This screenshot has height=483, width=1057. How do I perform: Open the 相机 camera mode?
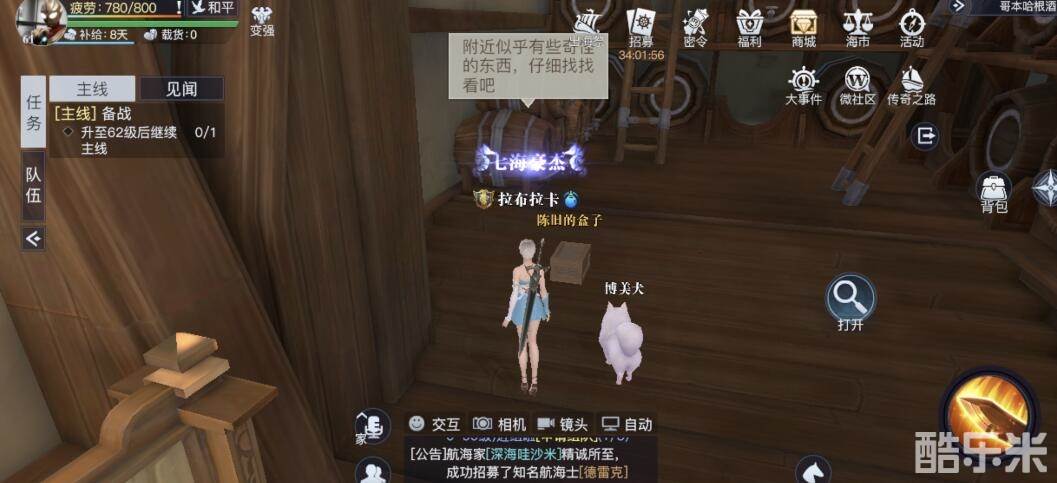tap(499, 424)
